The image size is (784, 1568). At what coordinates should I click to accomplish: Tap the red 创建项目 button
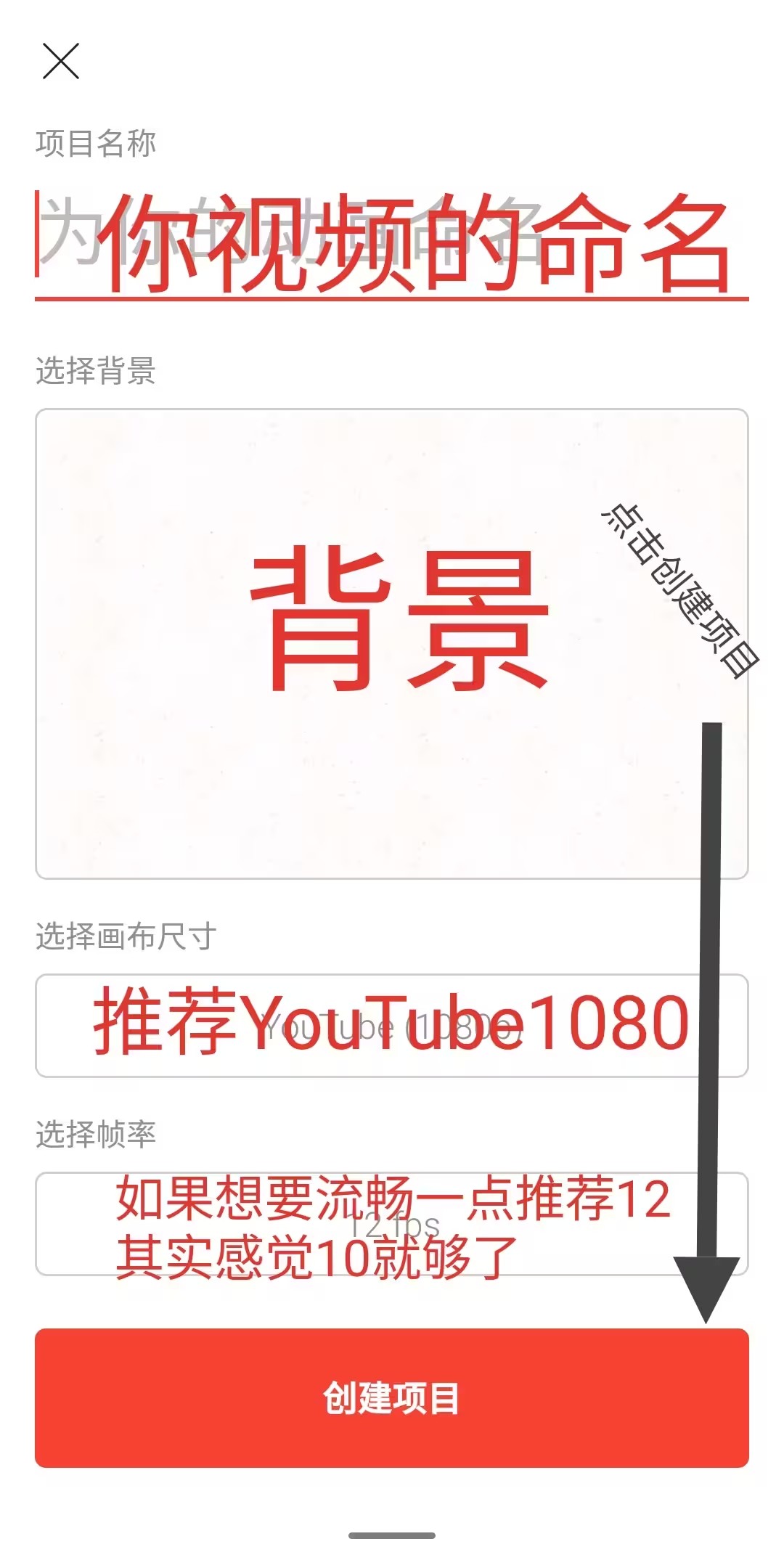click(392, 1398)
